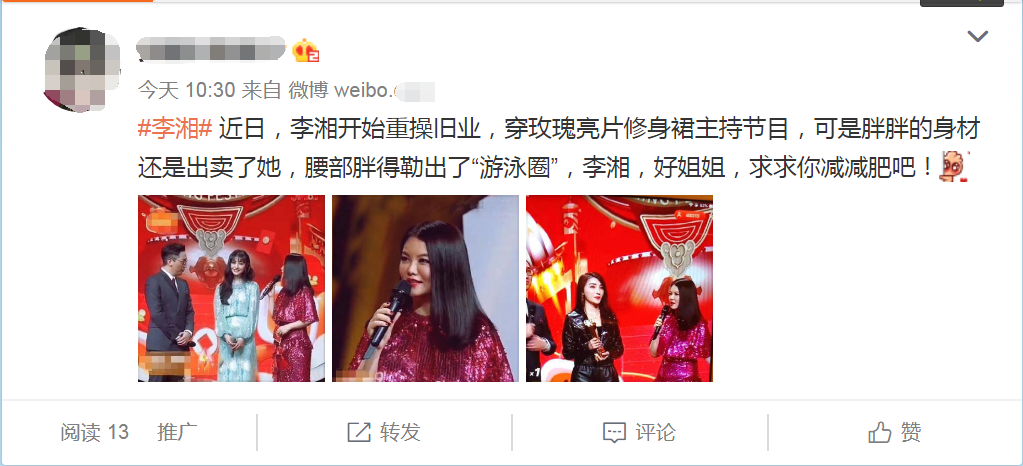Tap the crown membership badge
1023x466 pixels.
click(x=305, y=50)
